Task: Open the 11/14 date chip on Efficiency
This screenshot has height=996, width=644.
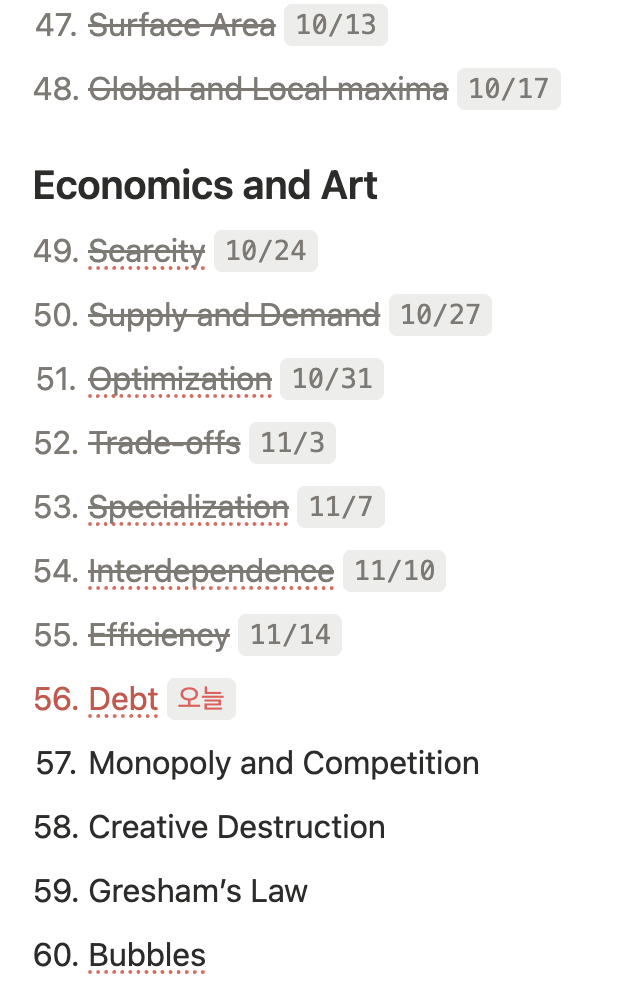Action: pyautogui.click(x=289, y=635)
